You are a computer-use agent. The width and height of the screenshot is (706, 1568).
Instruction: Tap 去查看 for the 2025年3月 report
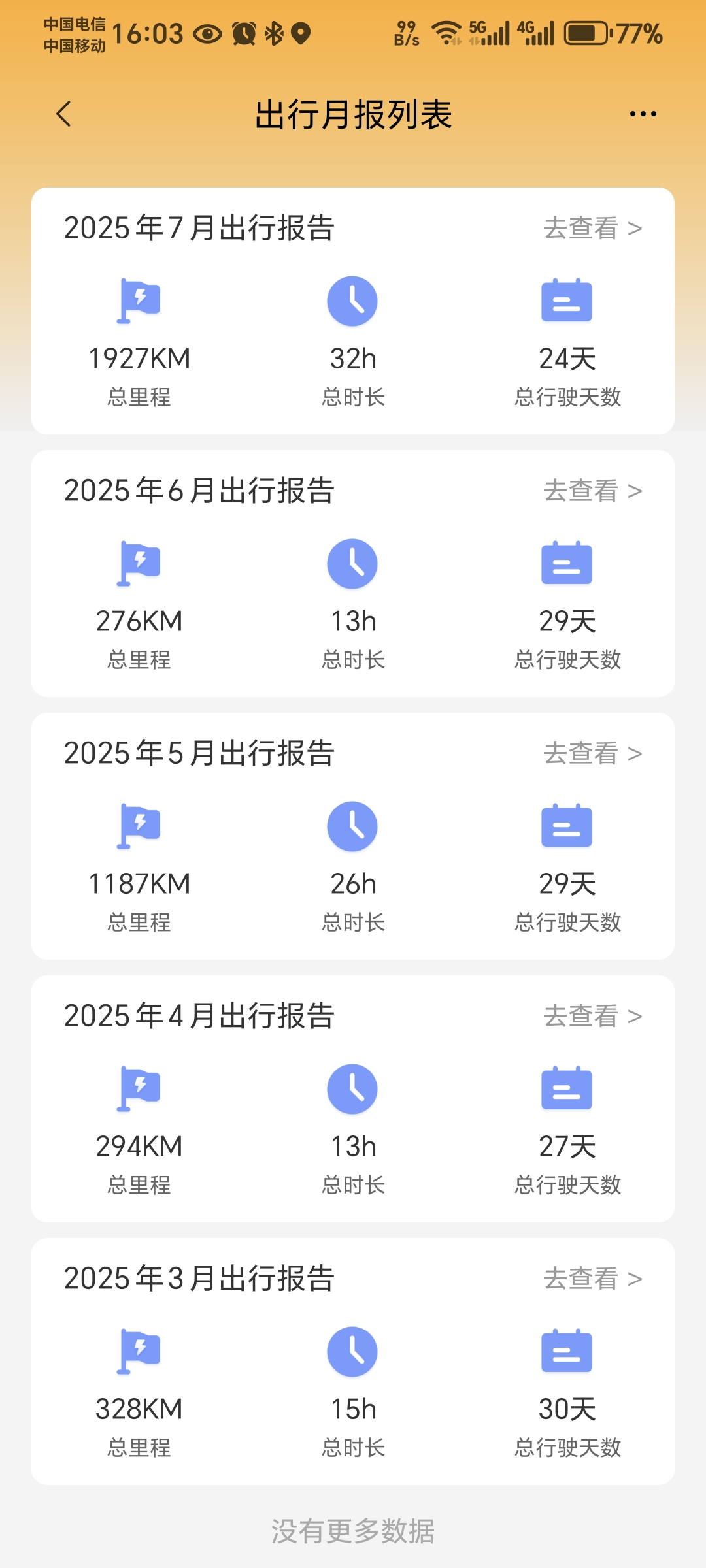click(593, 1279)
